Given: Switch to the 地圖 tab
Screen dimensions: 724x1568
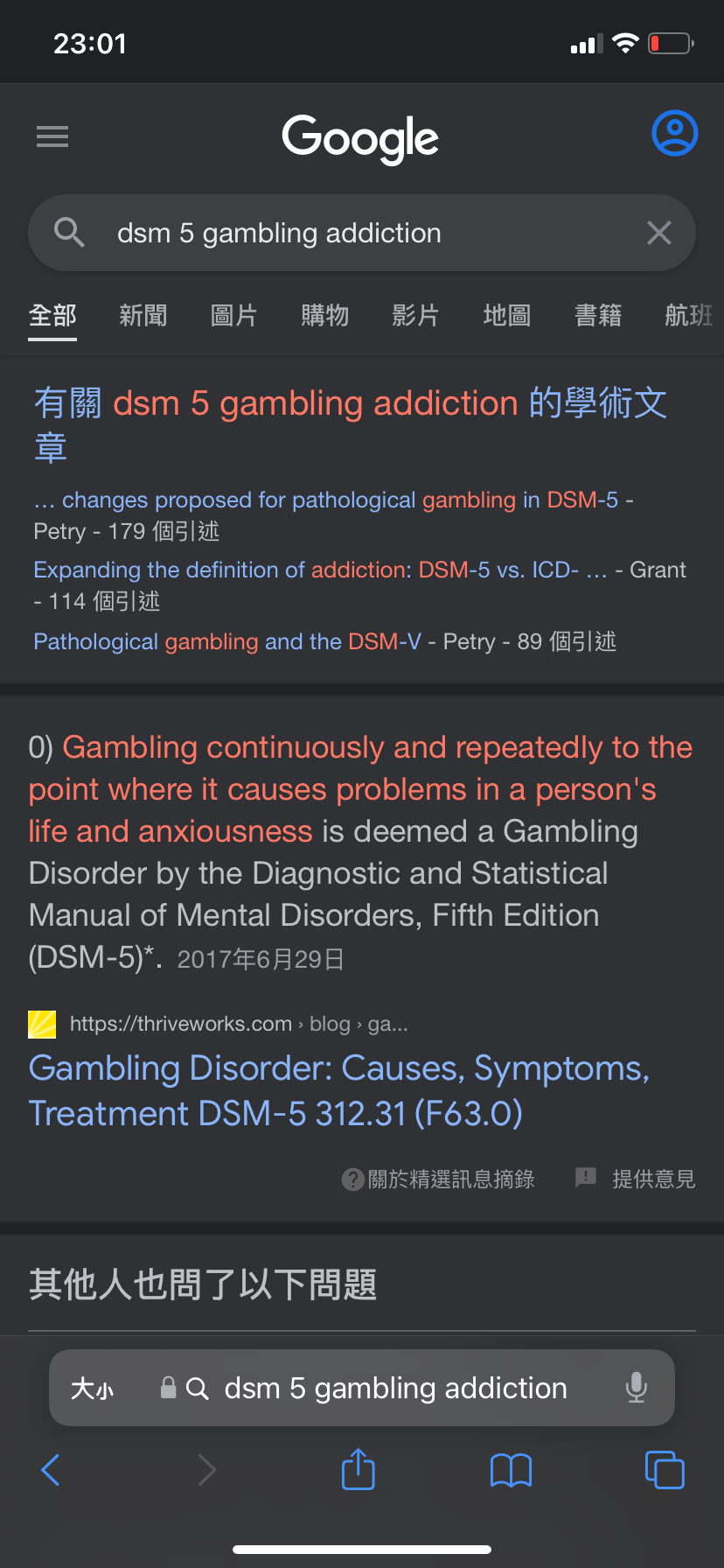Looking at the screenshot, I should [507, 315].
